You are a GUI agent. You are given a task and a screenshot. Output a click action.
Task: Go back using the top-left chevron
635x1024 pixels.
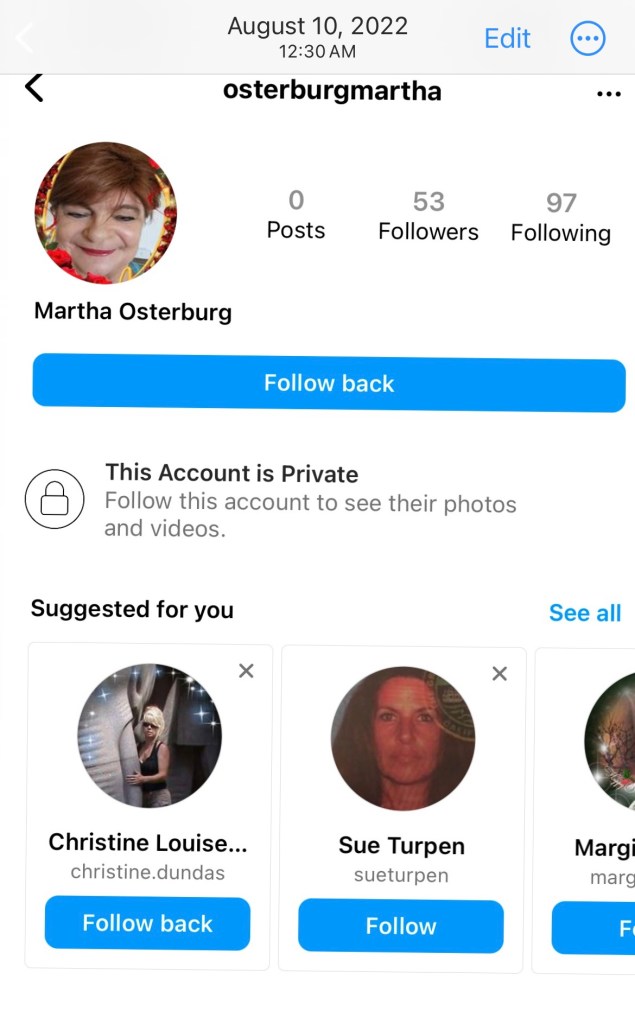click(25, 38)
